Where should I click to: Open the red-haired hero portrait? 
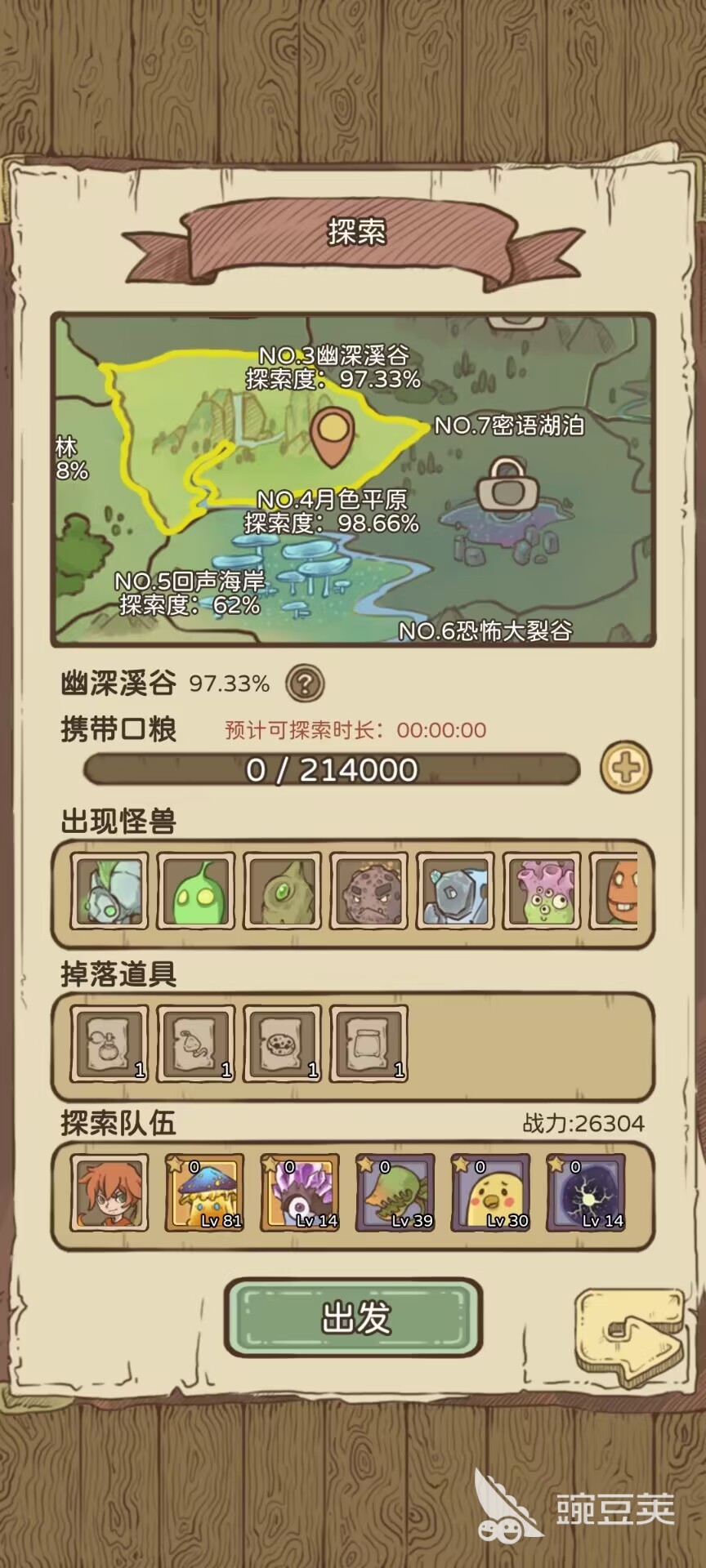109,1193
